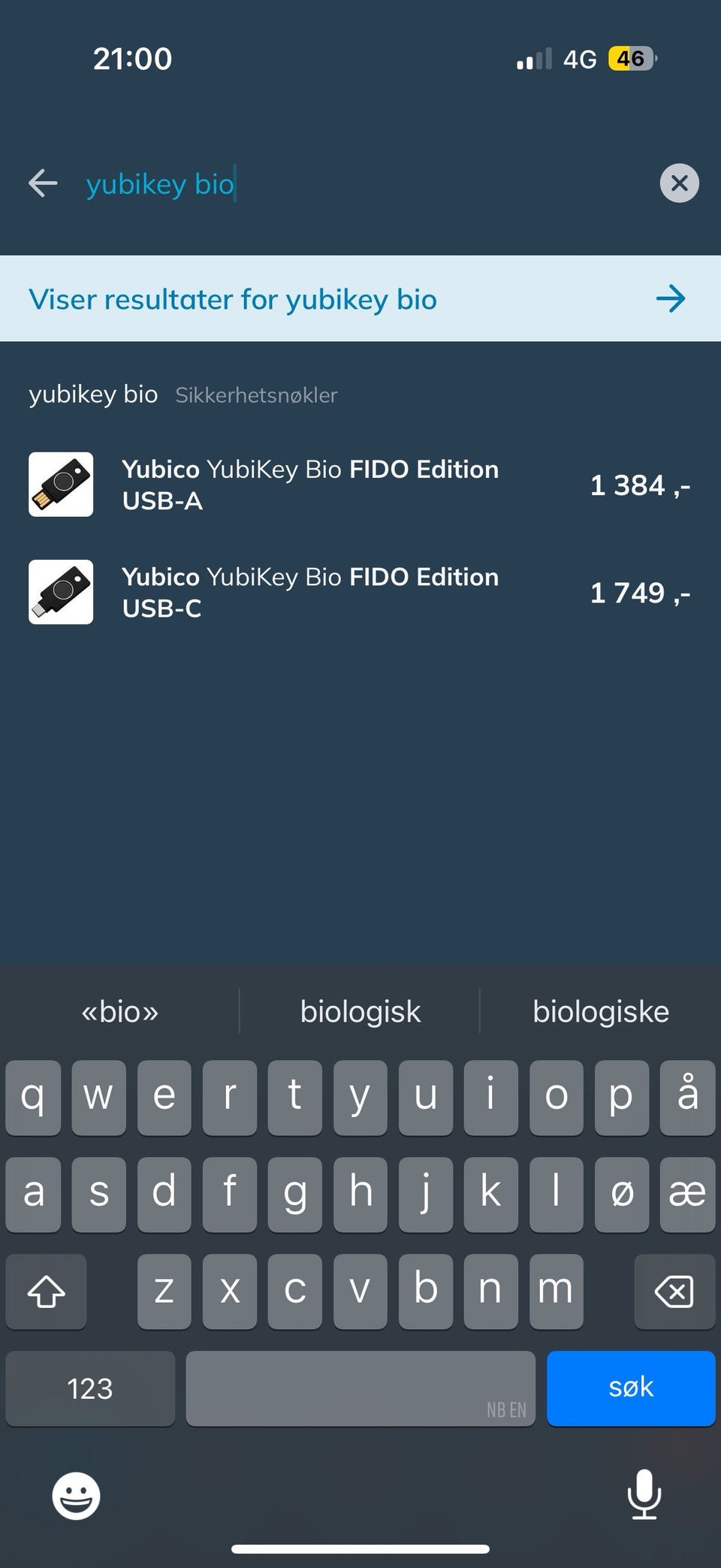Tap the arrow to show all results
The image size is (721, 1568).
[671, 298]
